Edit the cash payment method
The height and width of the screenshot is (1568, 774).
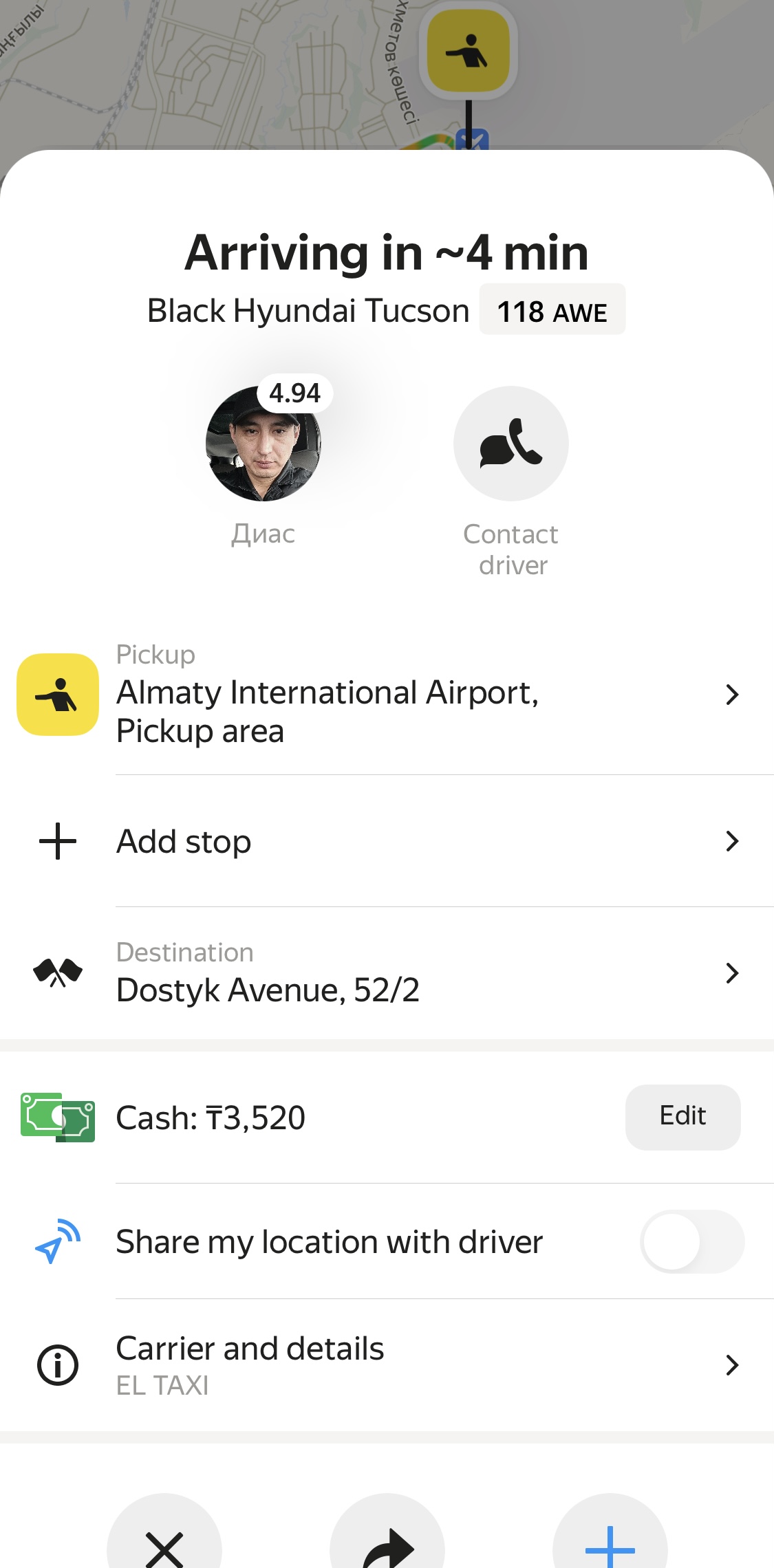coord(682,1117)
